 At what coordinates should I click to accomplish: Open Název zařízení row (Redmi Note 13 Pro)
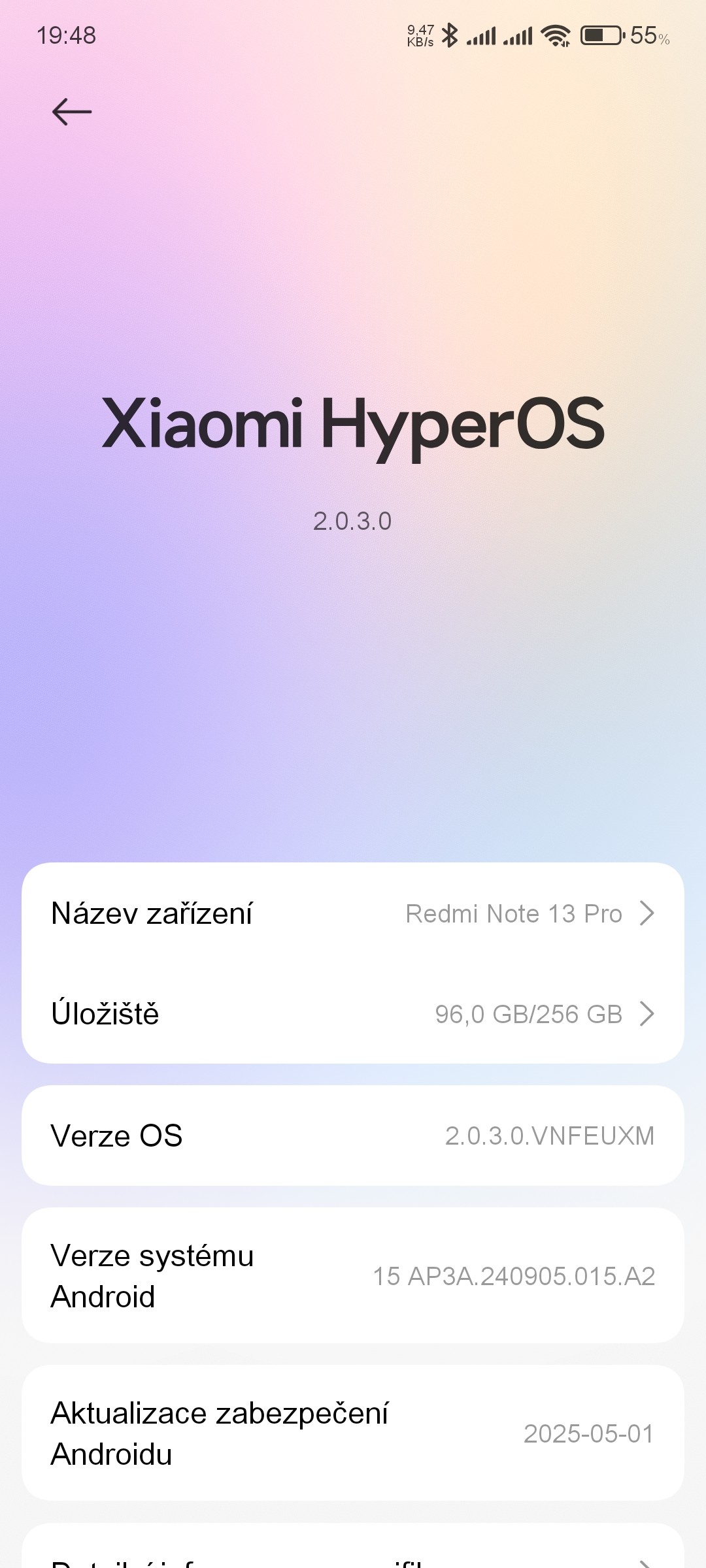(x=353, y=913)
